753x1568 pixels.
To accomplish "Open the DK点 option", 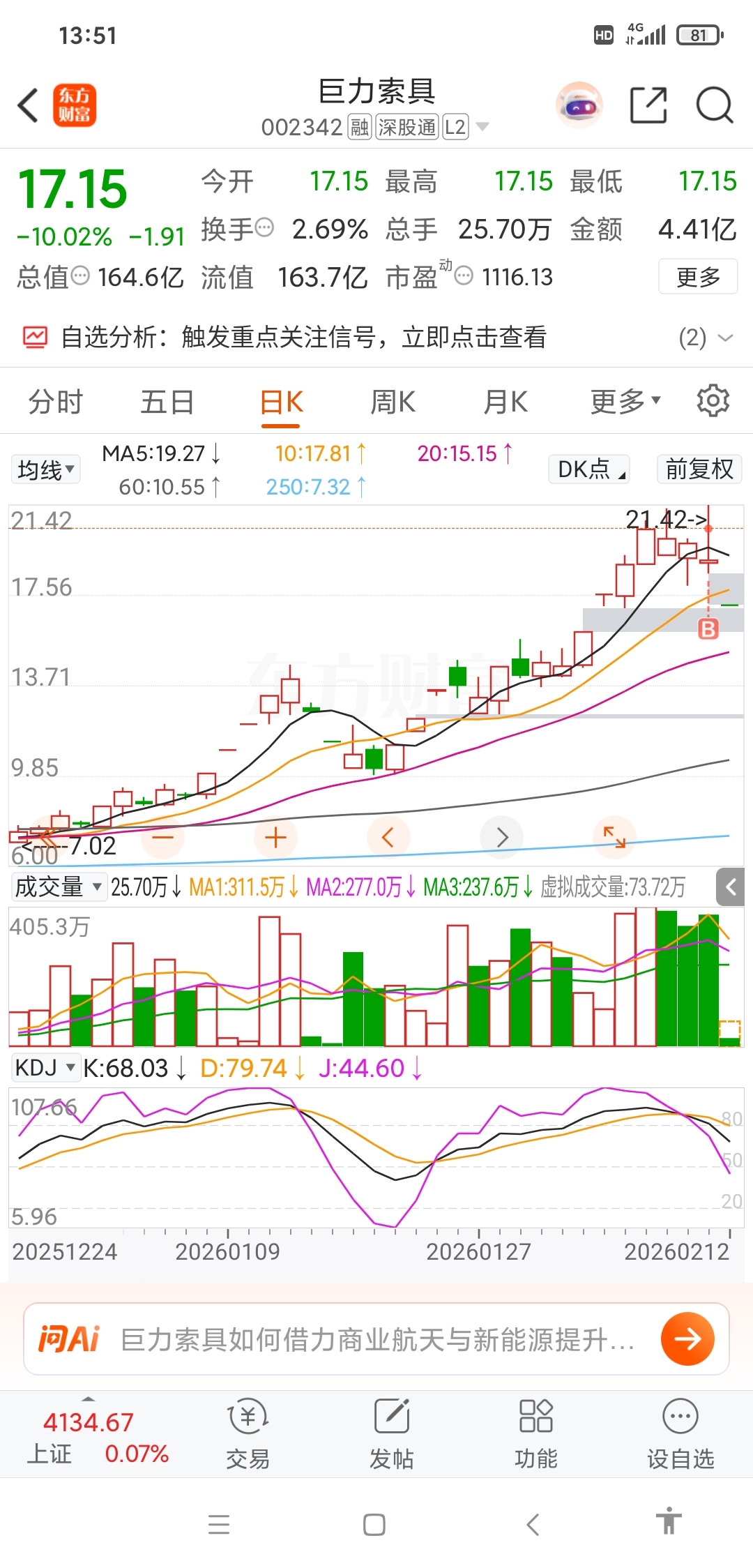I will (589, 469).
